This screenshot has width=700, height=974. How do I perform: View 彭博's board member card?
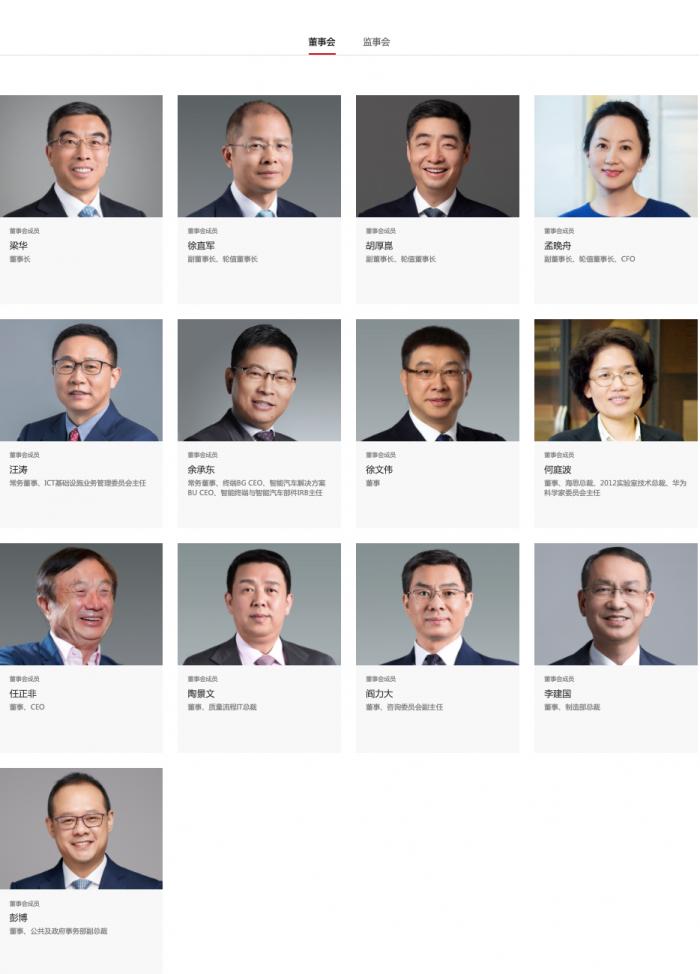(x=81, y=870)
